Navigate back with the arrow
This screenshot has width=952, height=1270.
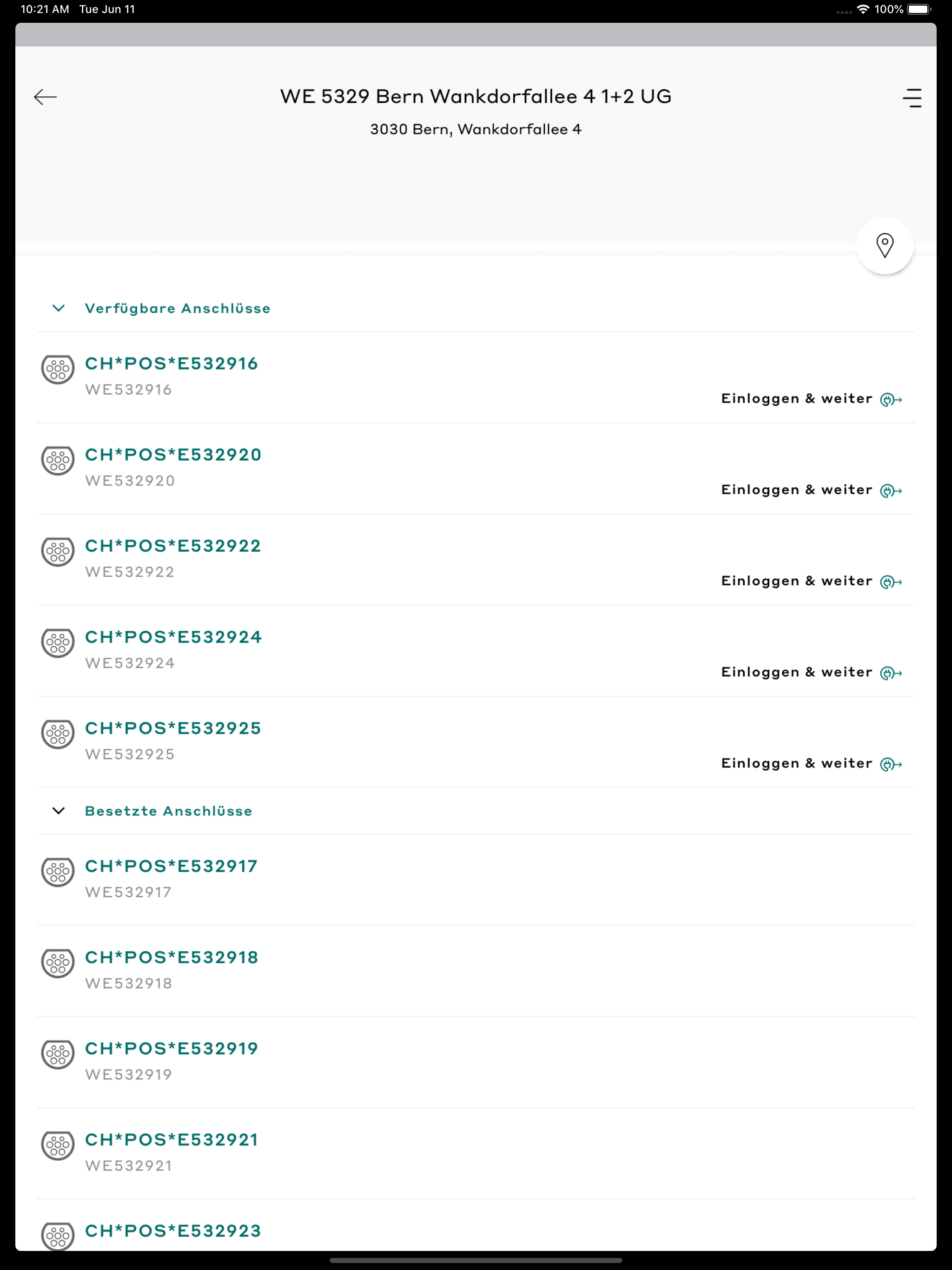point(46,97)
